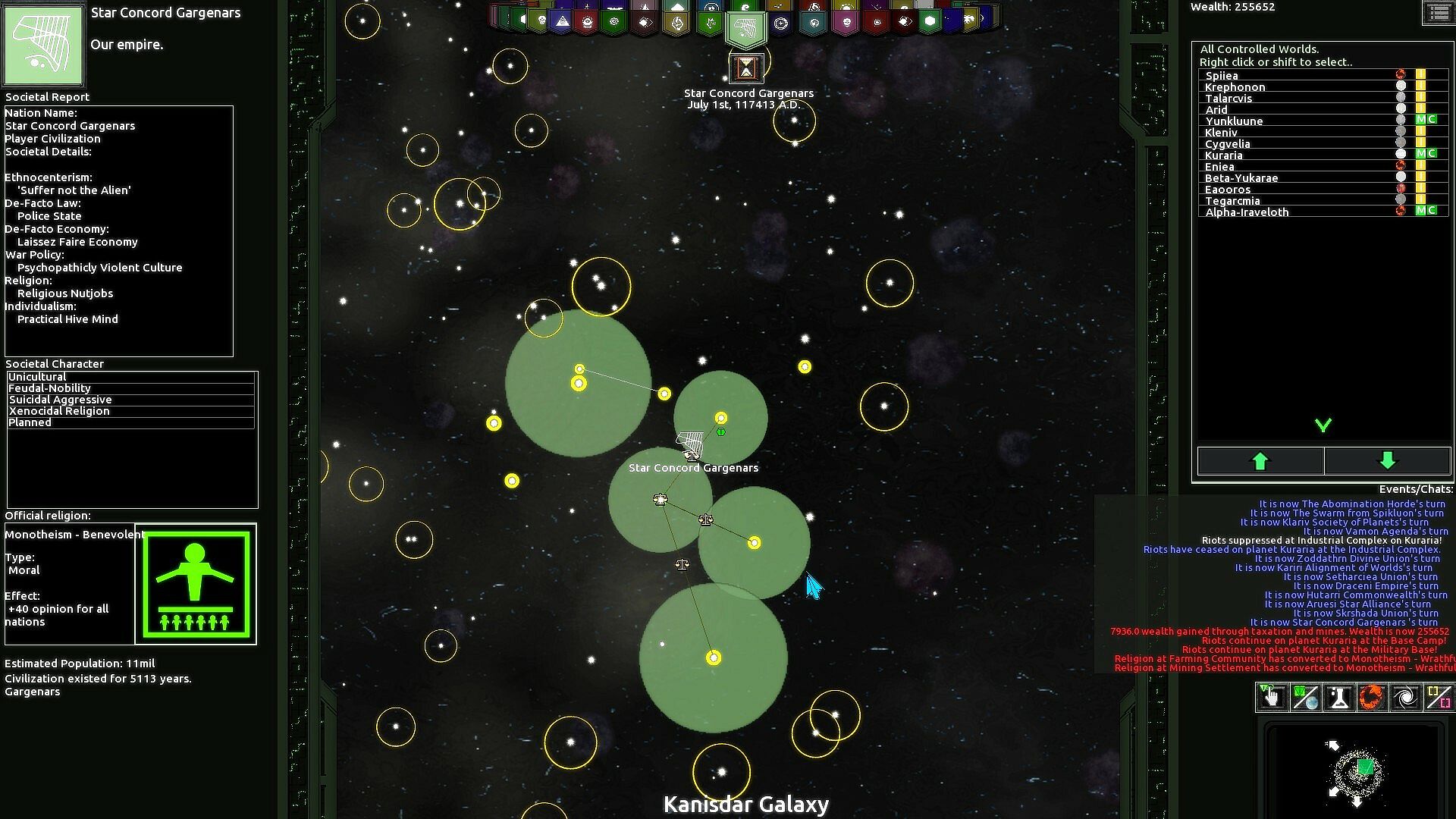This screenshot has height=819, width=1456.
Task: Toggle the empire/planet view tool
Action: point(1304,697)
